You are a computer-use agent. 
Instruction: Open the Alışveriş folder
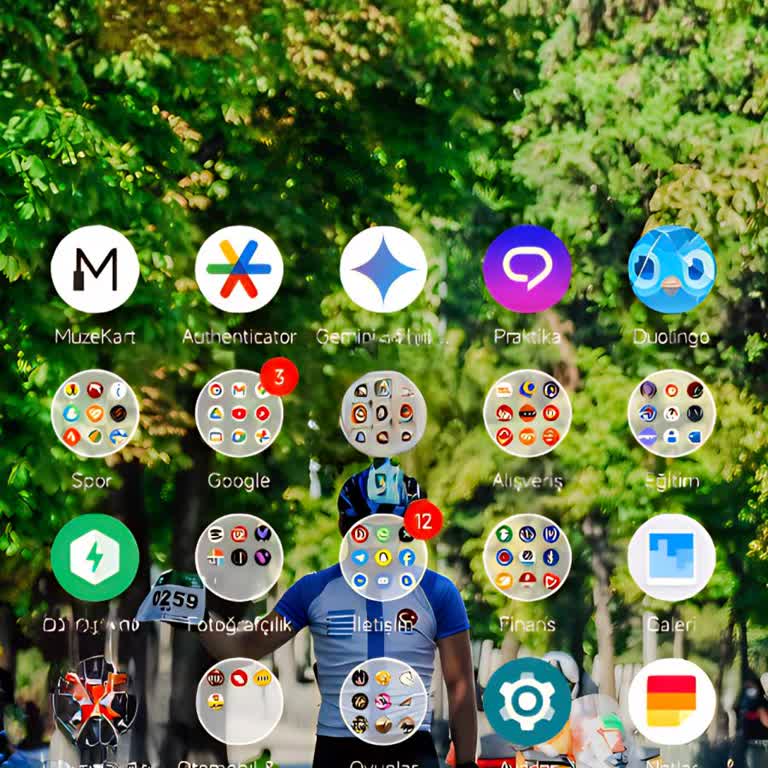coord(527,413)
